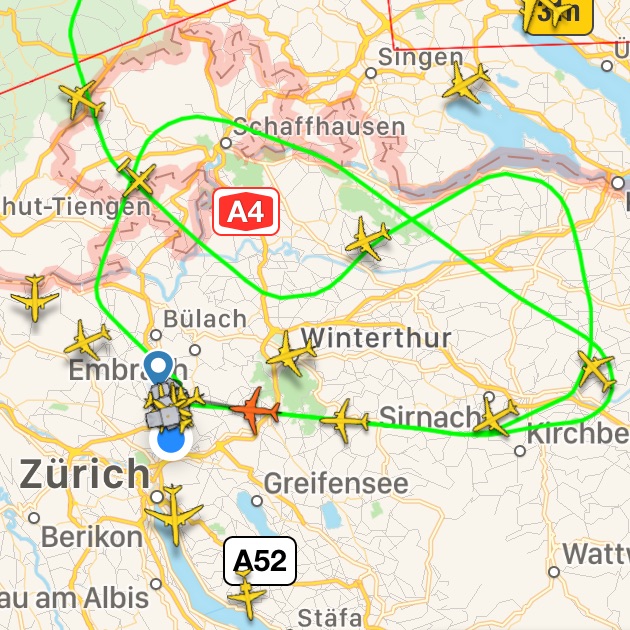Select the aircraft beside the A52 marker
Viewport: 630px width, 630px height.
click(x=247, y=598)
